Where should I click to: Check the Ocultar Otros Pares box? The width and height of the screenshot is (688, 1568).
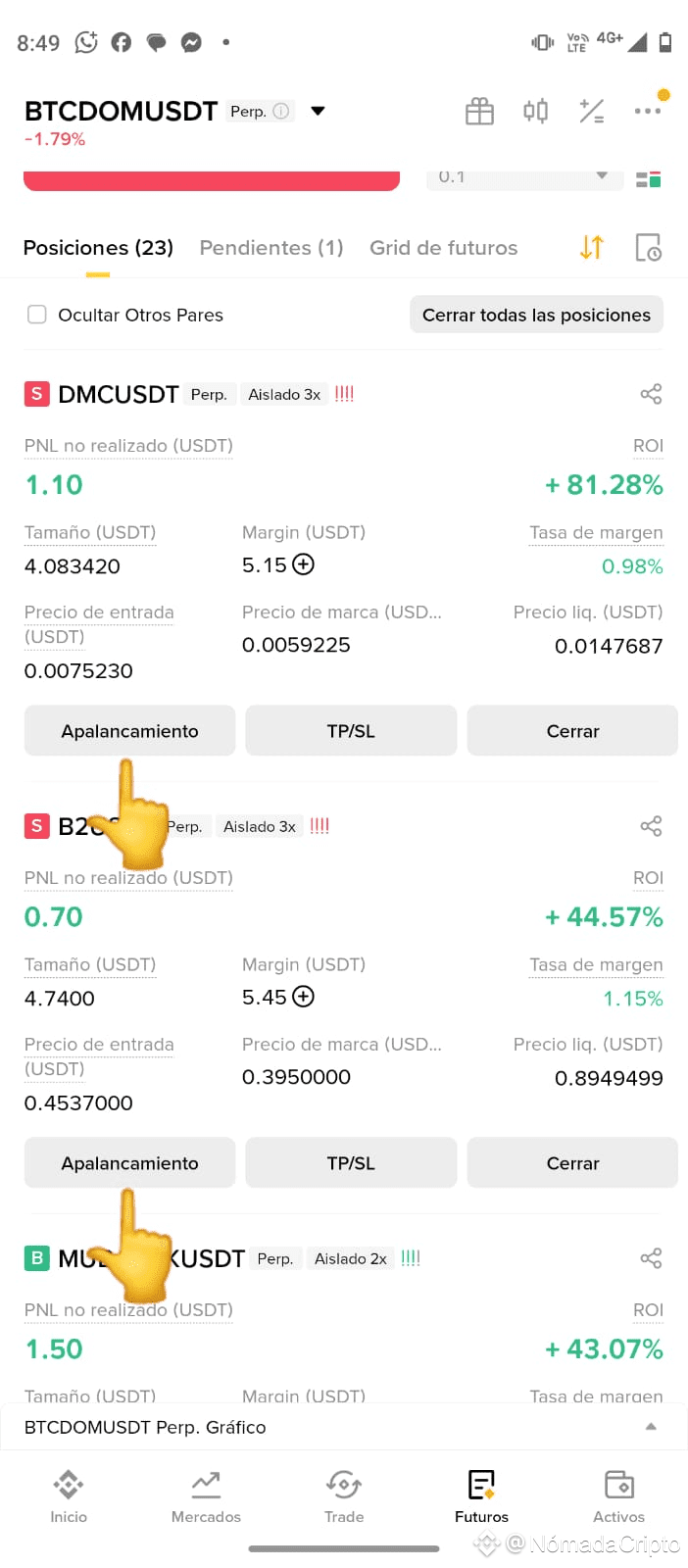click(37, 315)
